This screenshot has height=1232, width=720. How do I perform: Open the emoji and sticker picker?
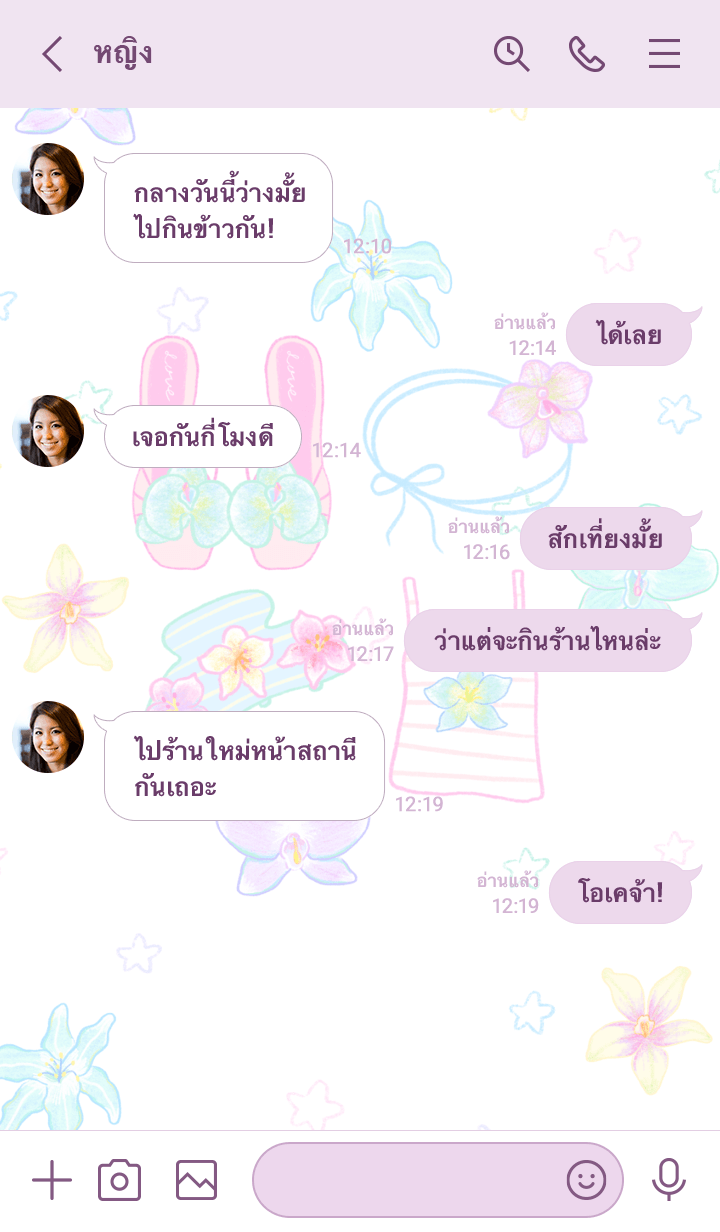(x=586, y=1181)
